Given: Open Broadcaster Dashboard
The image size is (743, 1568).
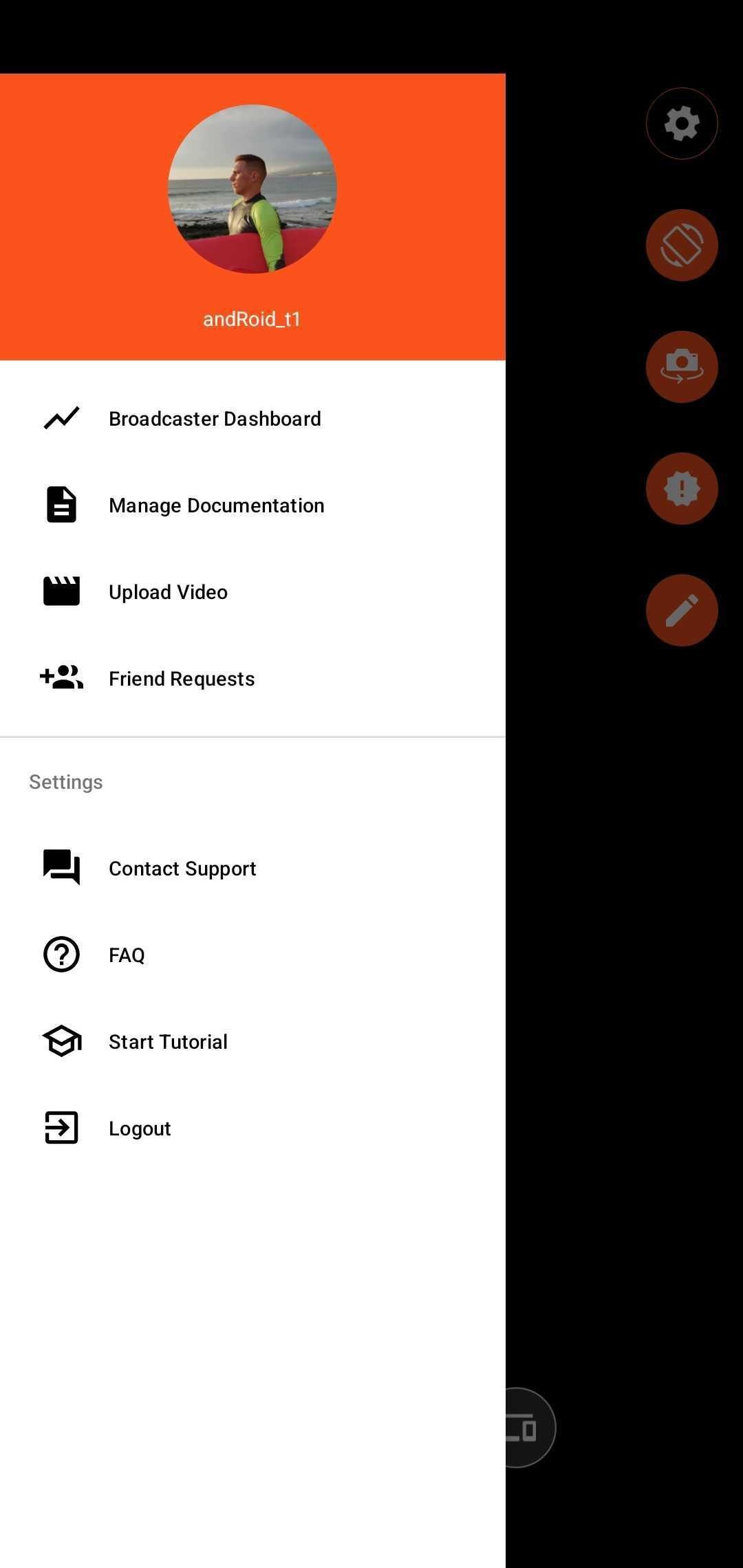Looking at the screenshot, I should coord(215,419).
